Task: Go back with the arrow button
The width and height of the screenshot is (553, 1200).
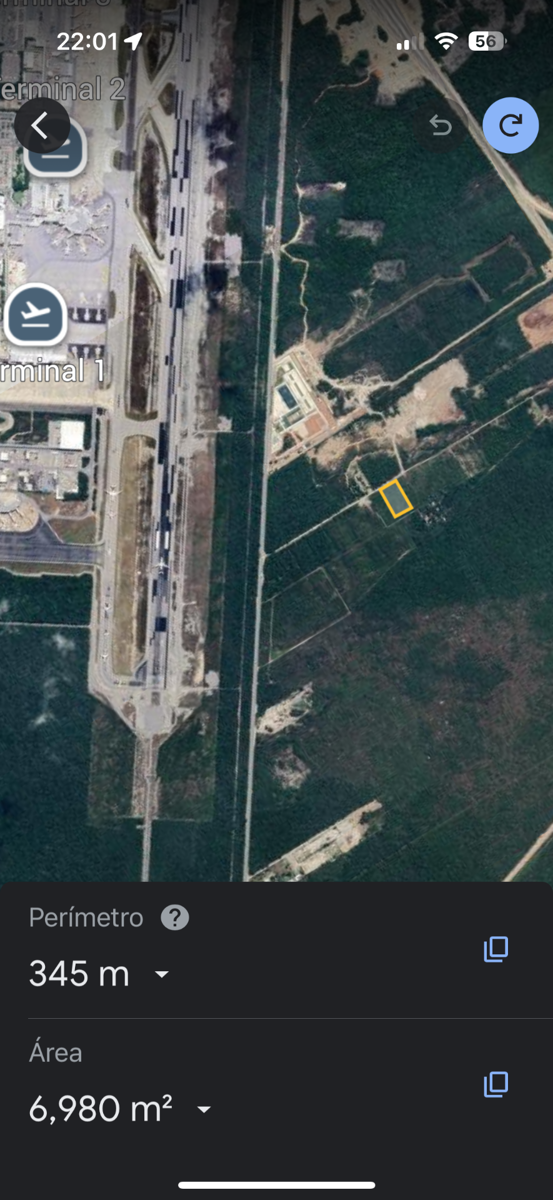Action: click(41, 125)
